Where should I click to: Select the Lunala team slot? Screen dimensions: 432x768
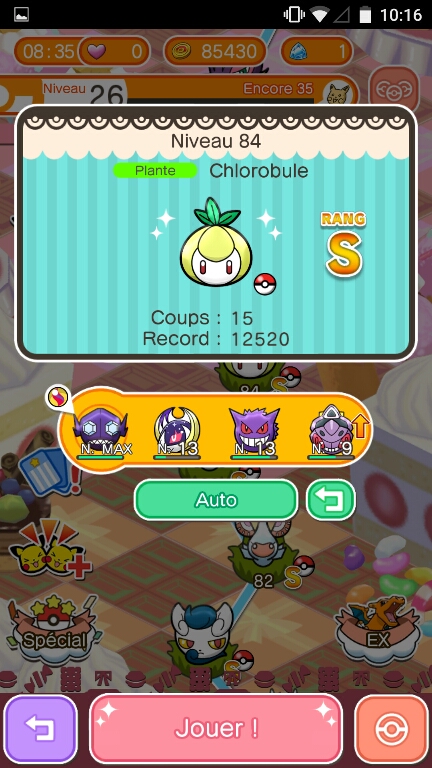[177, 432]
